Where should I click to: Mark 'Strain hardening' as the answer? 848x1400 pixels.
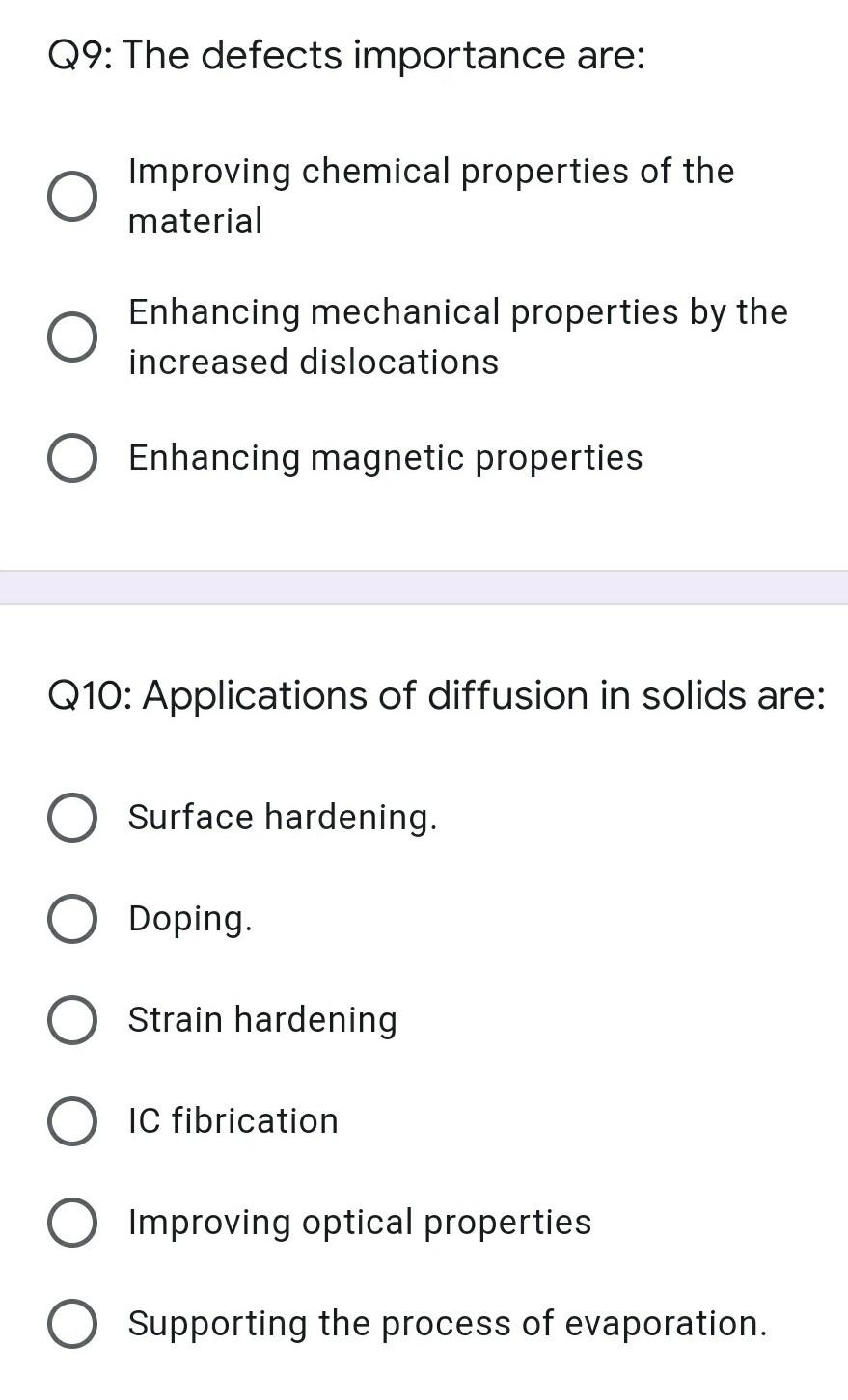71,1020
